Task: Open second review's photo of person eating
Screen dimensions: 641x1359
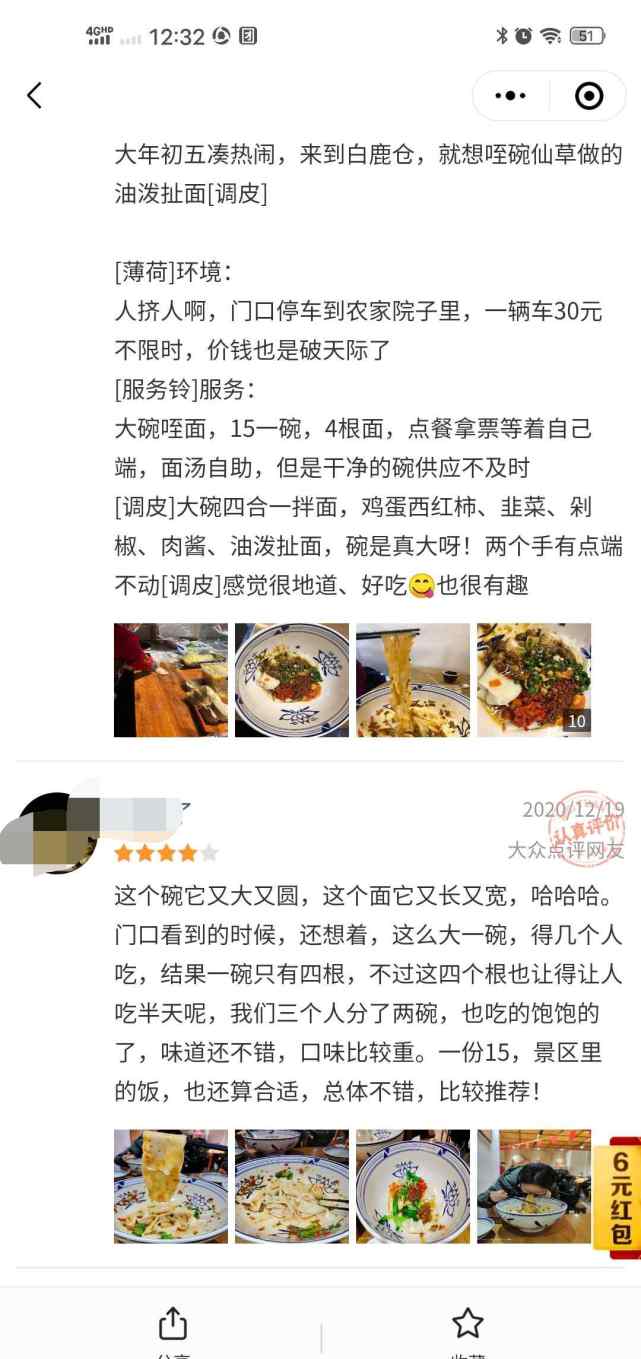Action: (x=534, y=1186)
